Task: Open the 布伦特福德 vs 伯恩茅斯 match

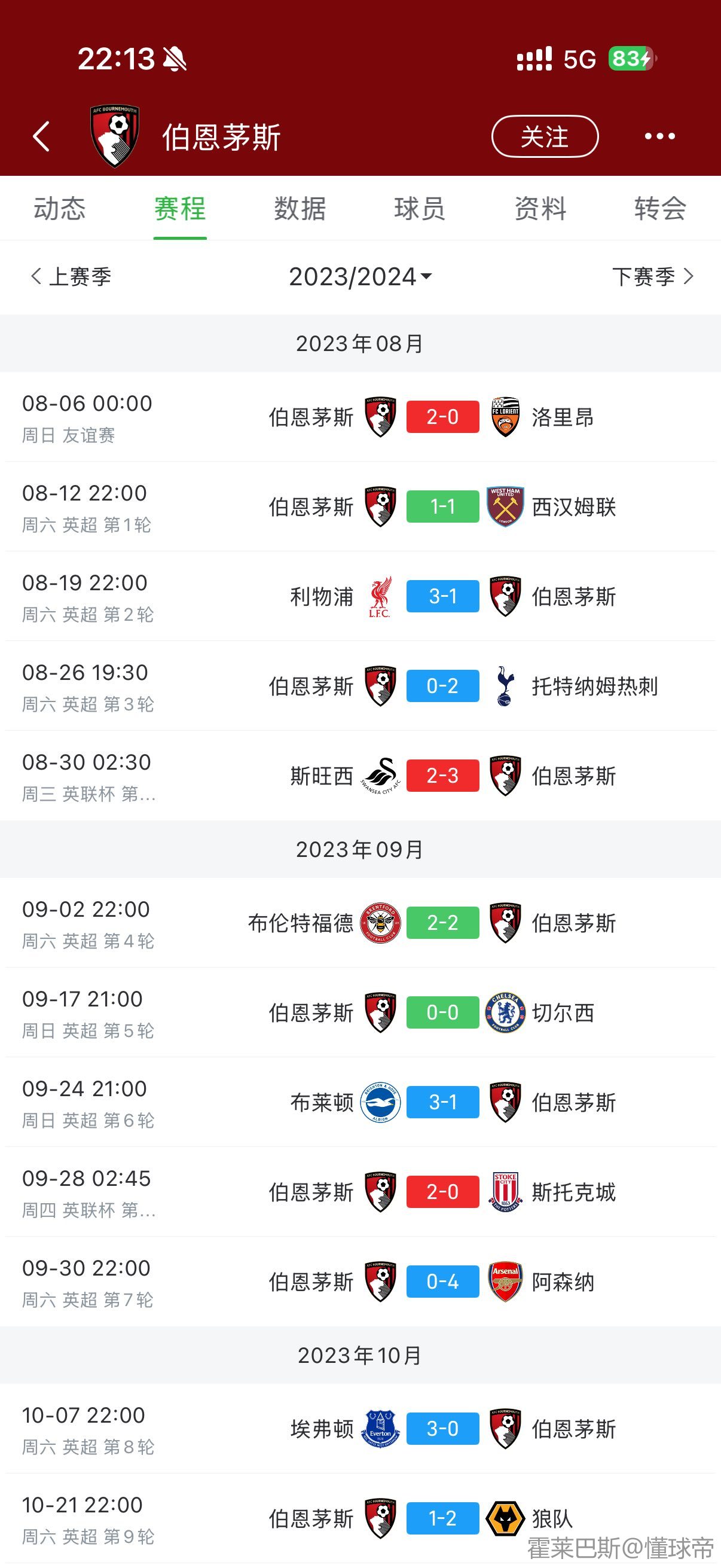Action: click(442, 923)
